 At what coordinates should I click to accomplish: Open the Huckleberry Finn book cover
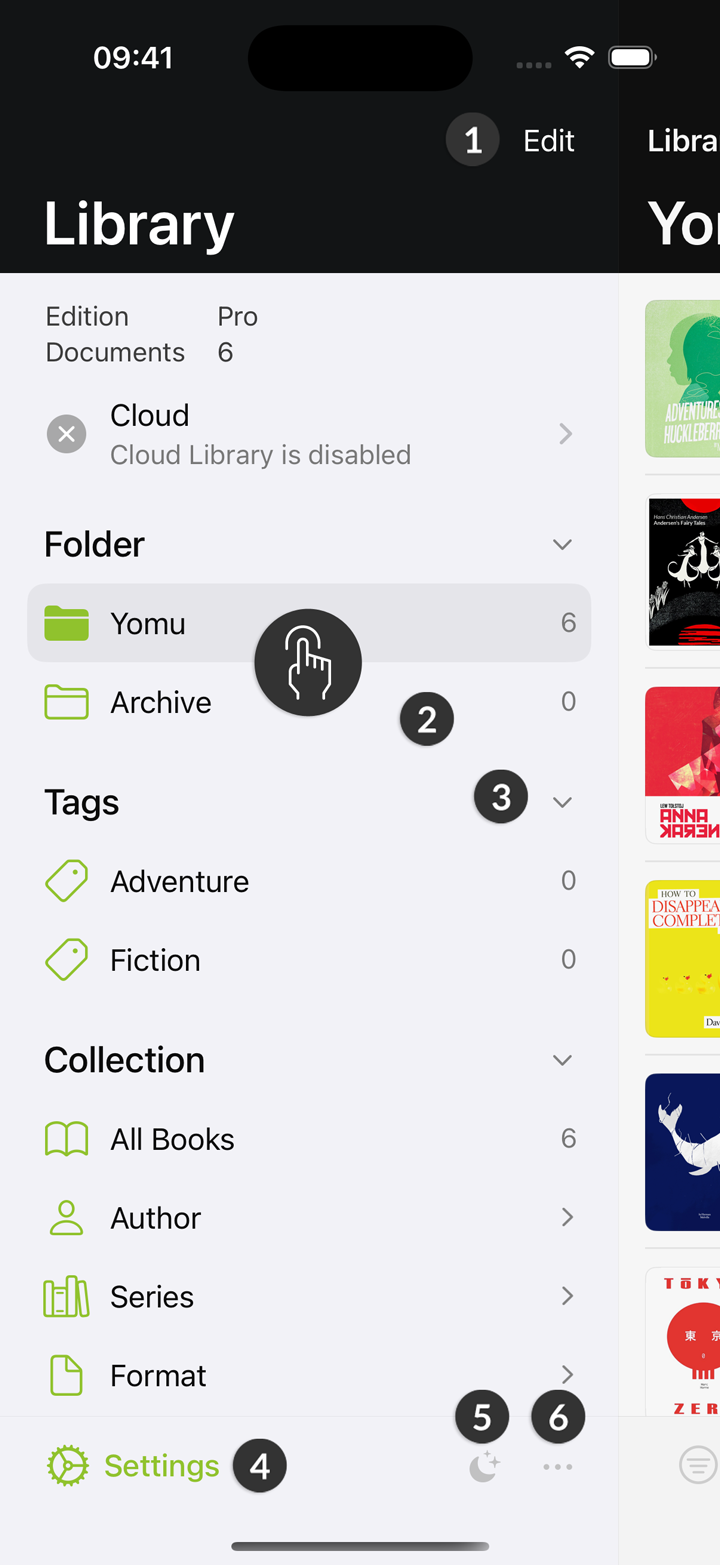(x=682, y=379)
